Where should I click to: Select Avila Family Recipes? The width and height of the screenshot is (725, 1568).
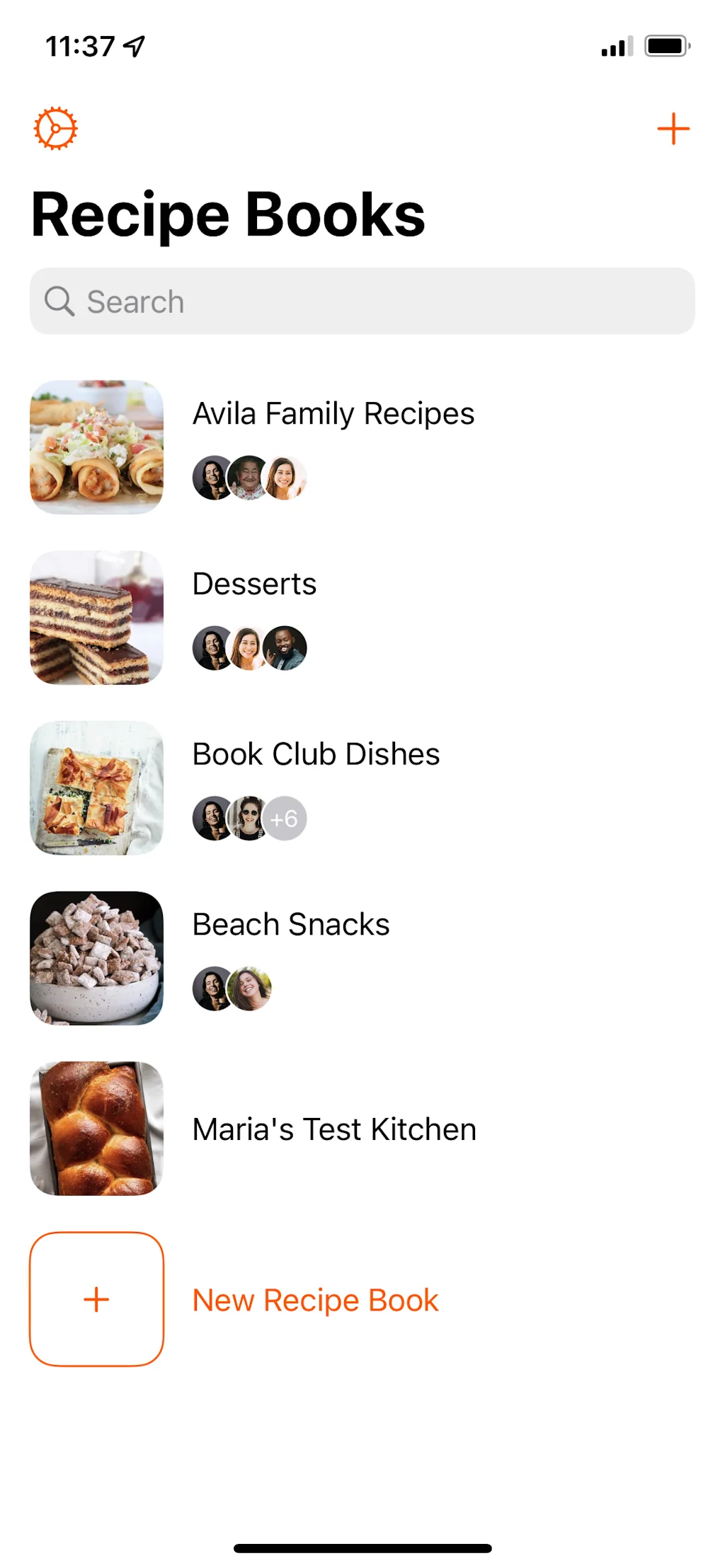tap(333, 413)
